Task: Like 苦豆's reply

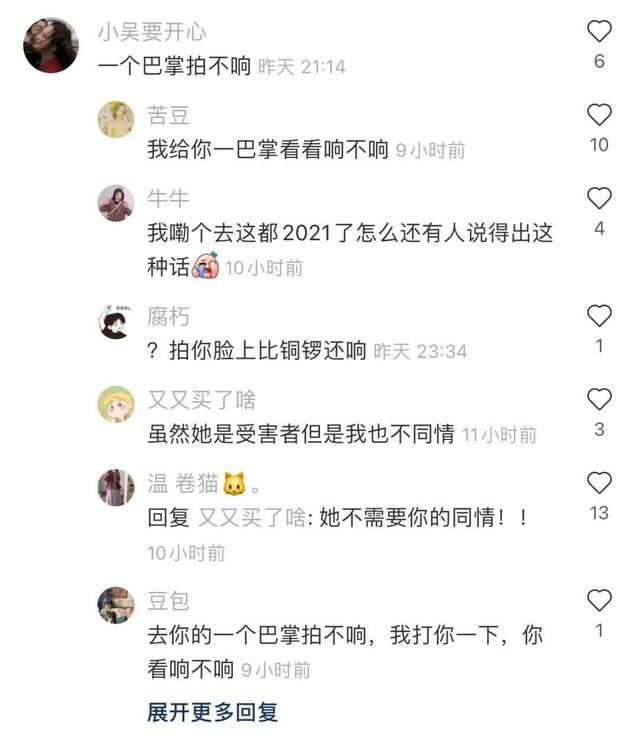Action: pos(599,114)
